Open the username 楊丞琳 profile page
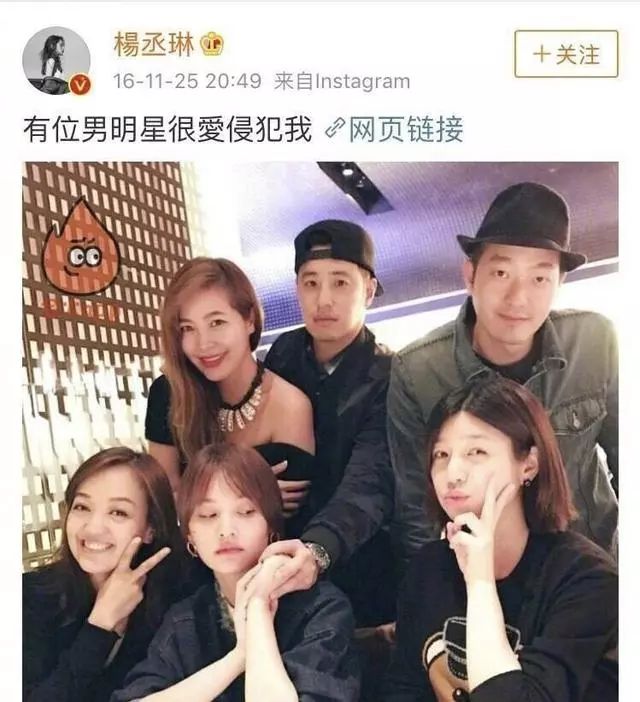The image size is (640, 702). pyautogui.click(x=155, y=45)
